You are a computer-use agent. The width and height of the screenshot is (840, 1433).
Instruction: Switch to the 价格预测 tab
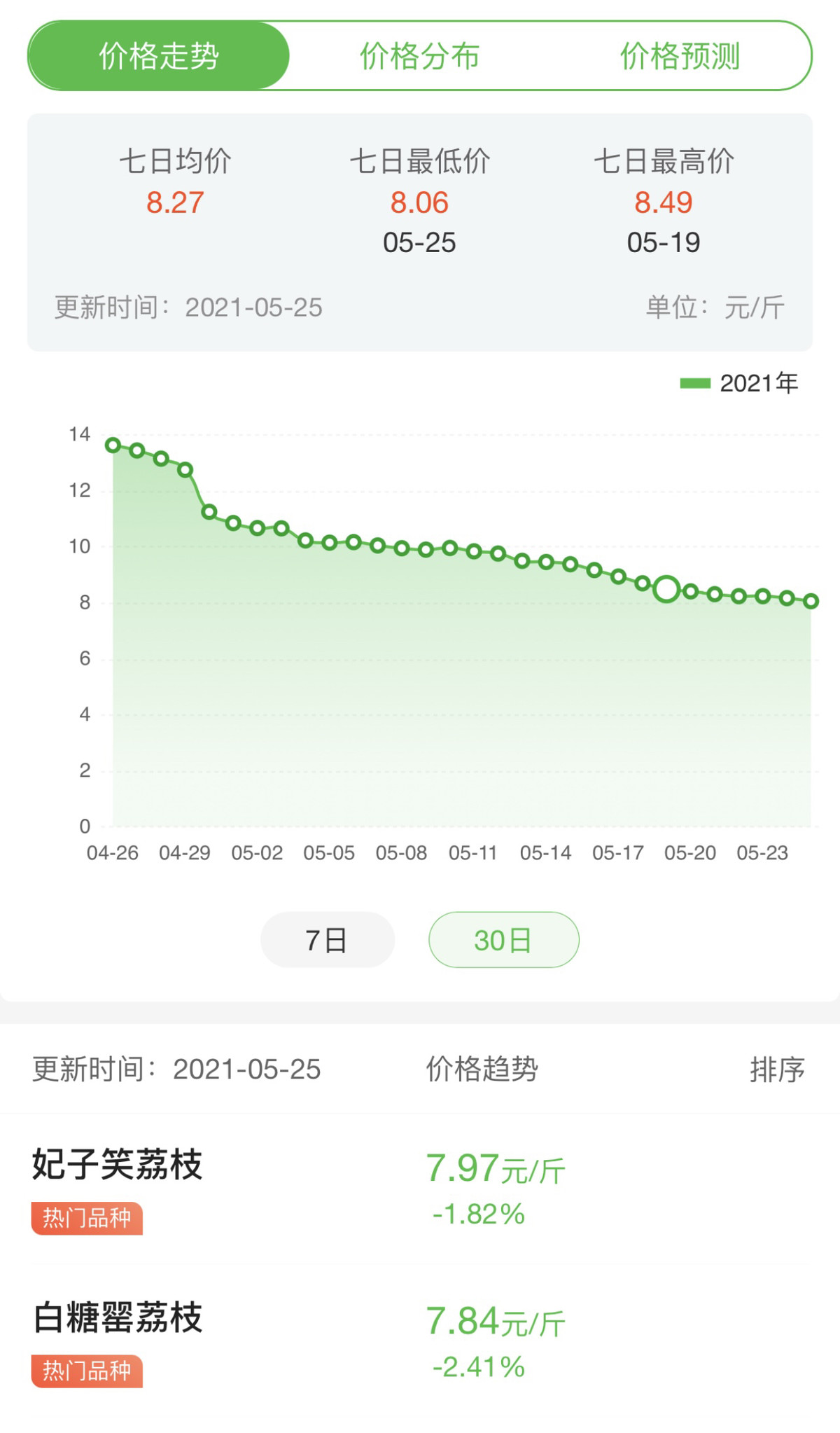click(x=680, y=56)
